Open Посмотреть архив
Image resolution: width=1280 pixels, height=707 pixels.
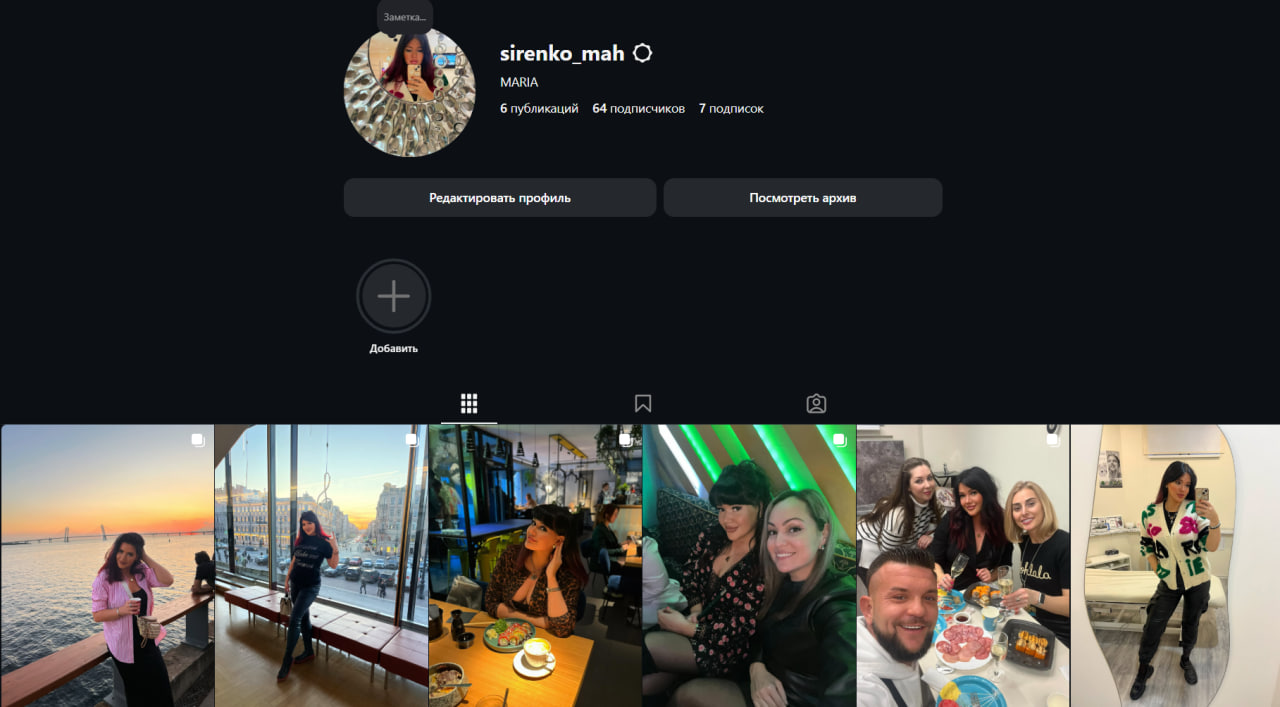[802, 198]
